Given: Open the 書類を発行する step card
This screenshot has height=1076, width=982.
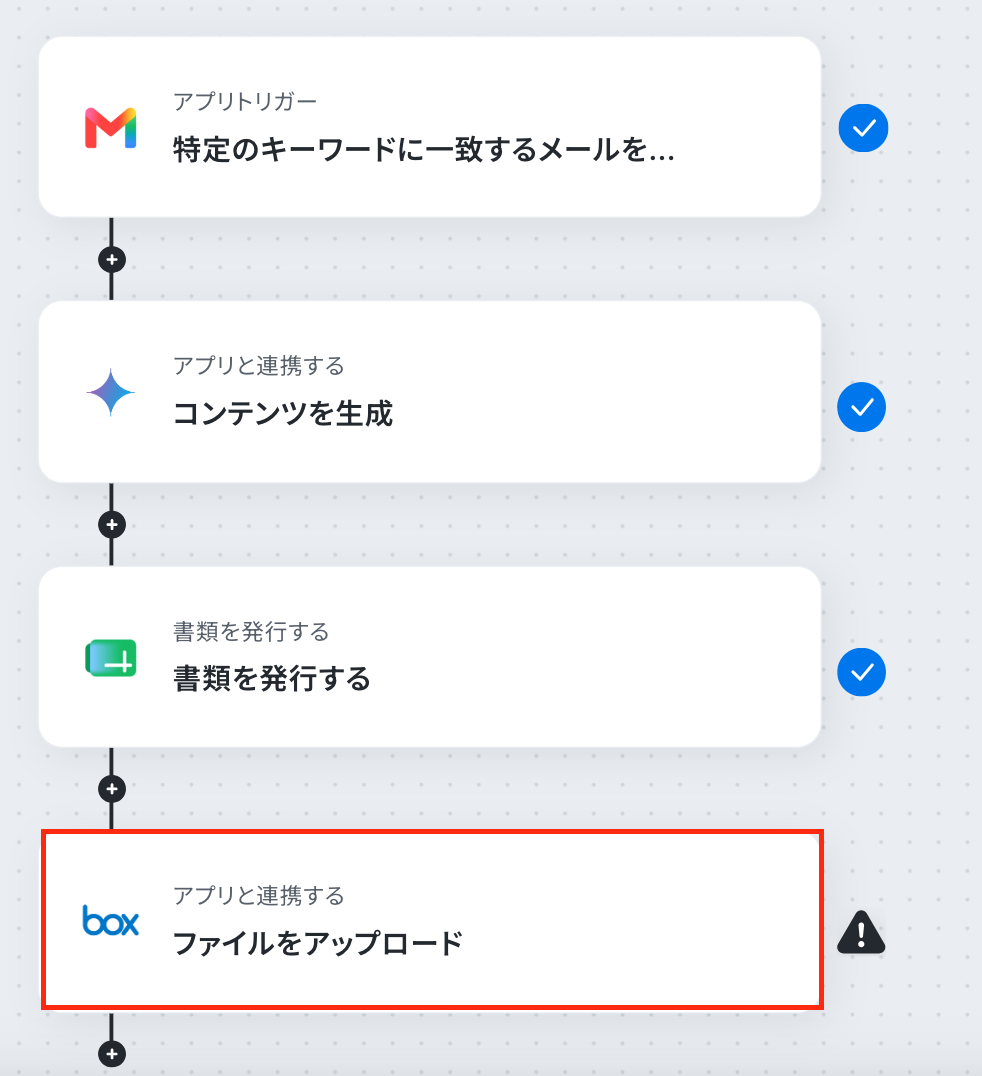Looking at the screenshot, I should point(430,657).
